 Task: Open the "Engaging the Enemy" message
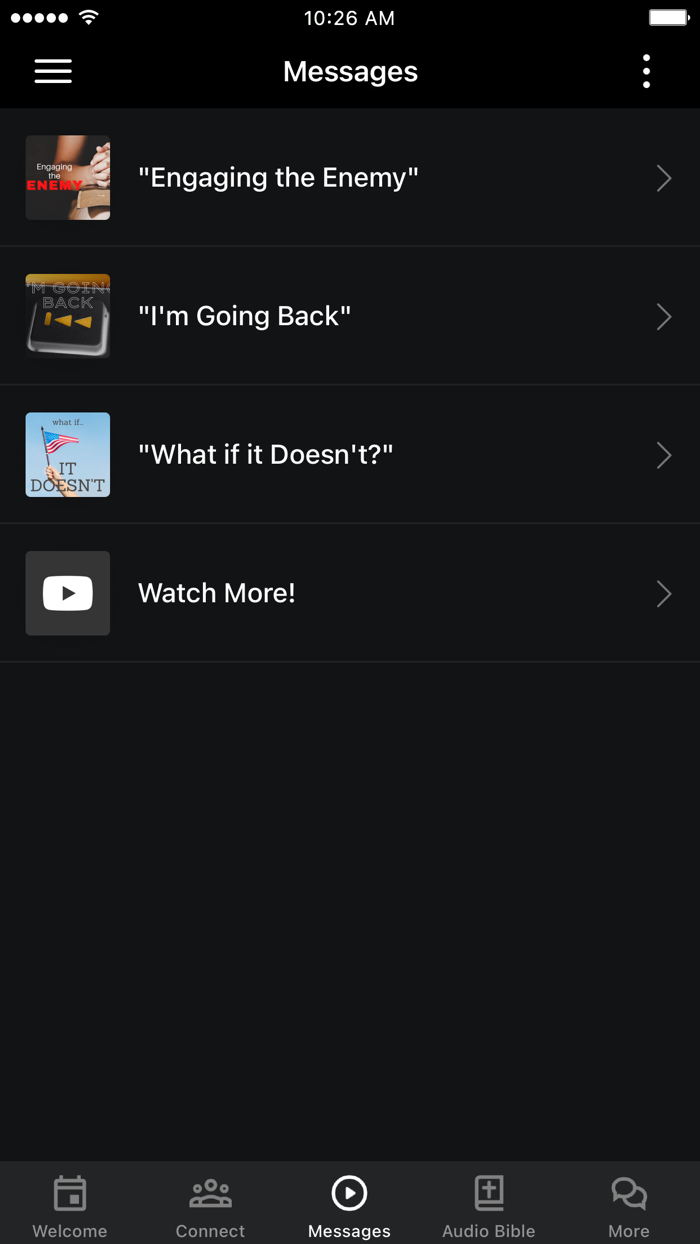(x=350, y=178)
